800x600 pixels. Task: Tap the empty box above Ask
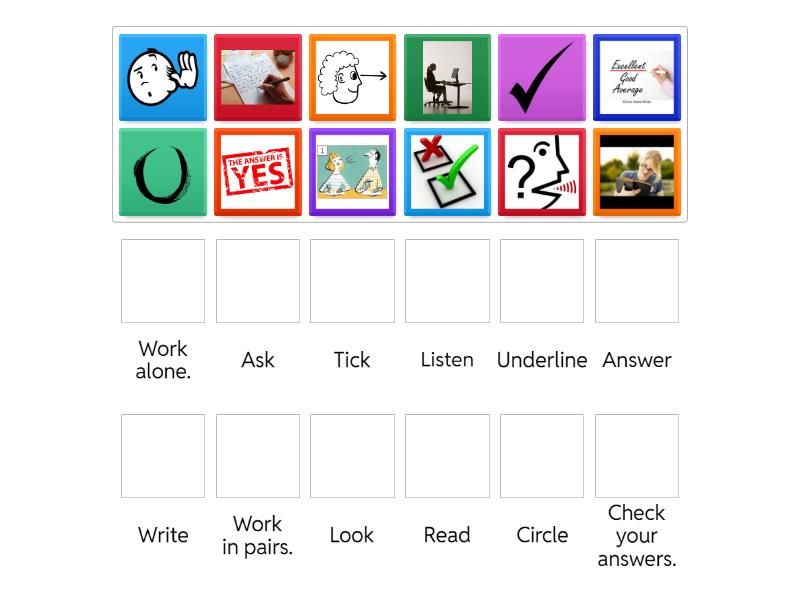pos(258,281)
